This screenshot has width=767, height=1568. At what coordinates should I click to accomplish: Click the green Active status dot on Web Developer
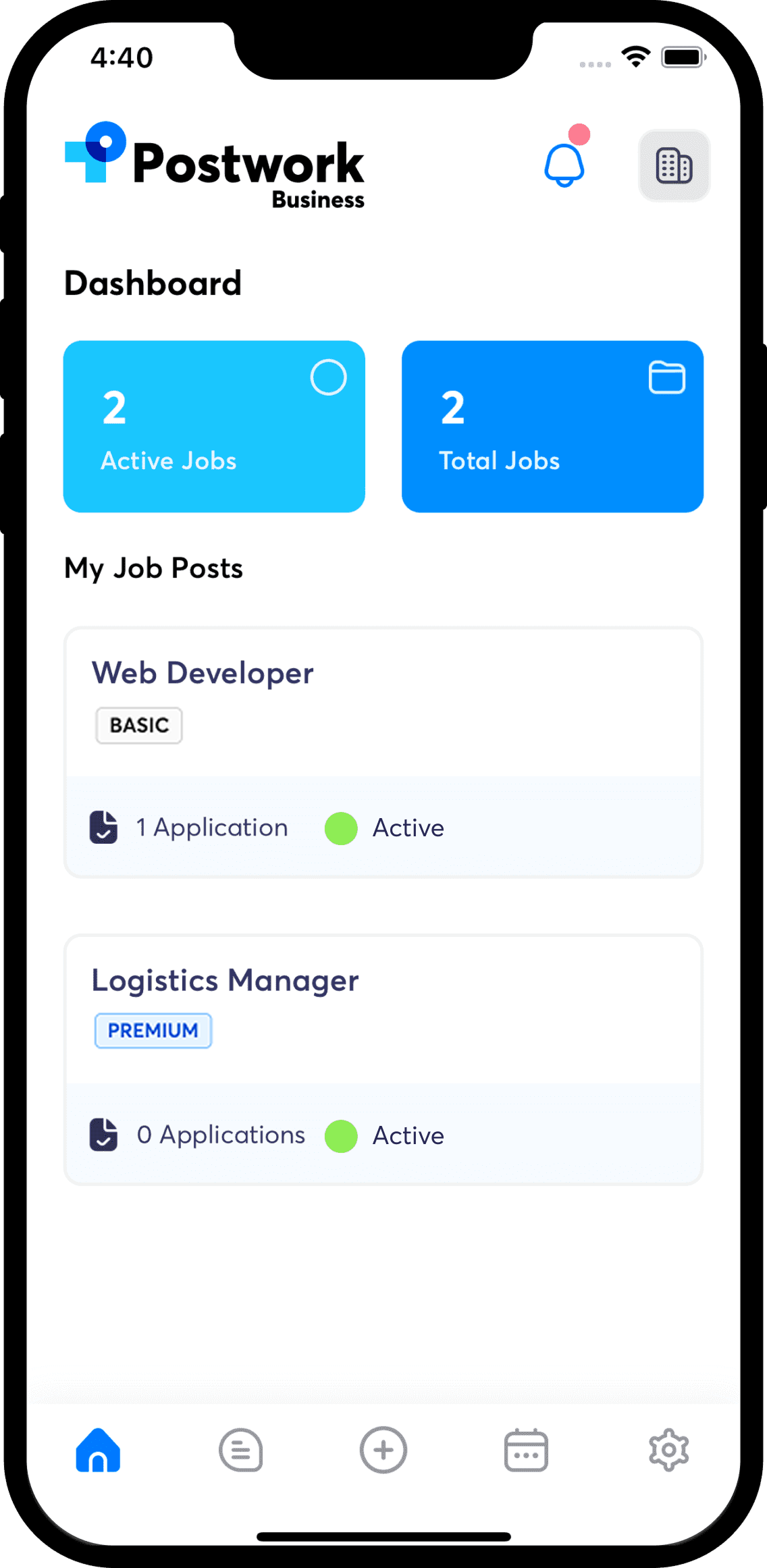340,829
